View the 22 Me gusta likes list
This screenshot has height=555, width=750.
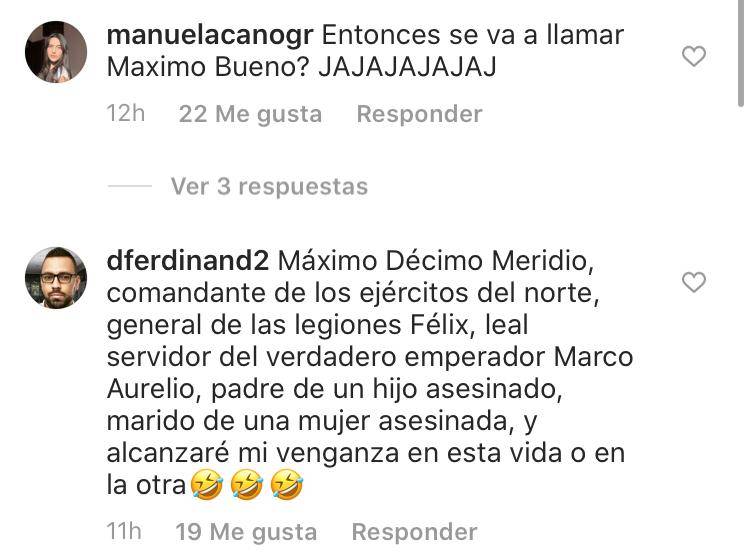(250, 114)
